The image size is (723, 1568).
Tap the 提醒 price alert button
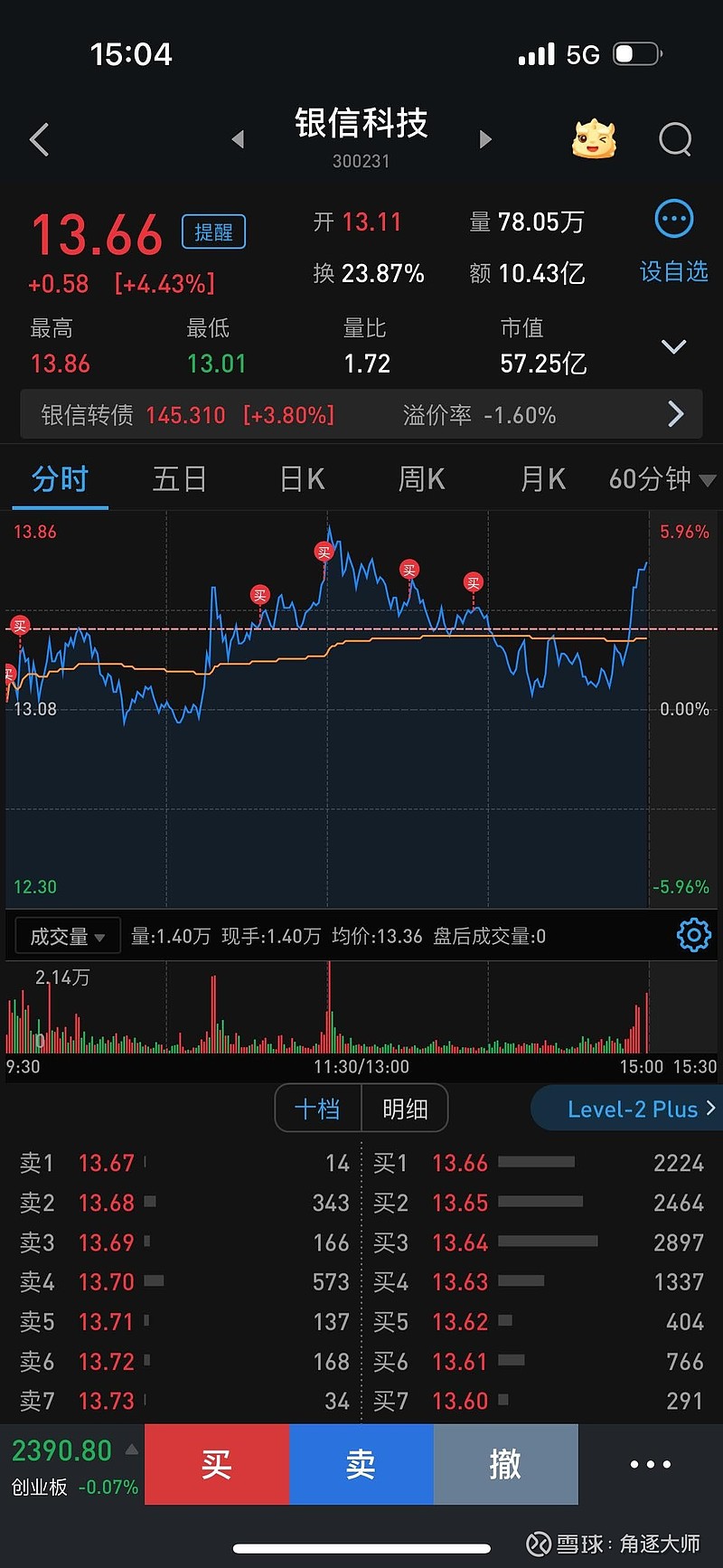coord(213,231)
